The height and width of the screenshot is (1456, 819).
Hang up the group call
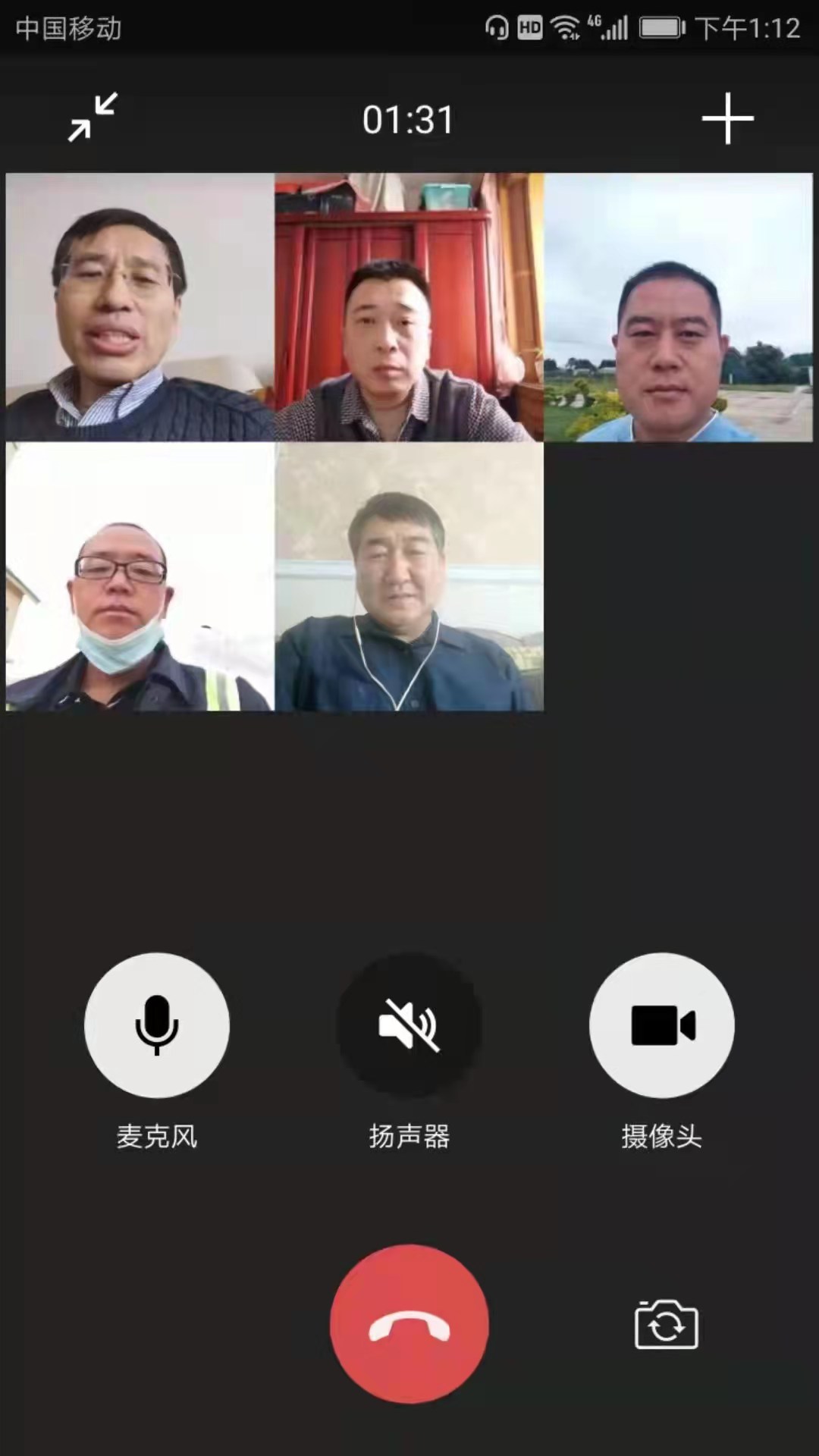coord(409,1325)
